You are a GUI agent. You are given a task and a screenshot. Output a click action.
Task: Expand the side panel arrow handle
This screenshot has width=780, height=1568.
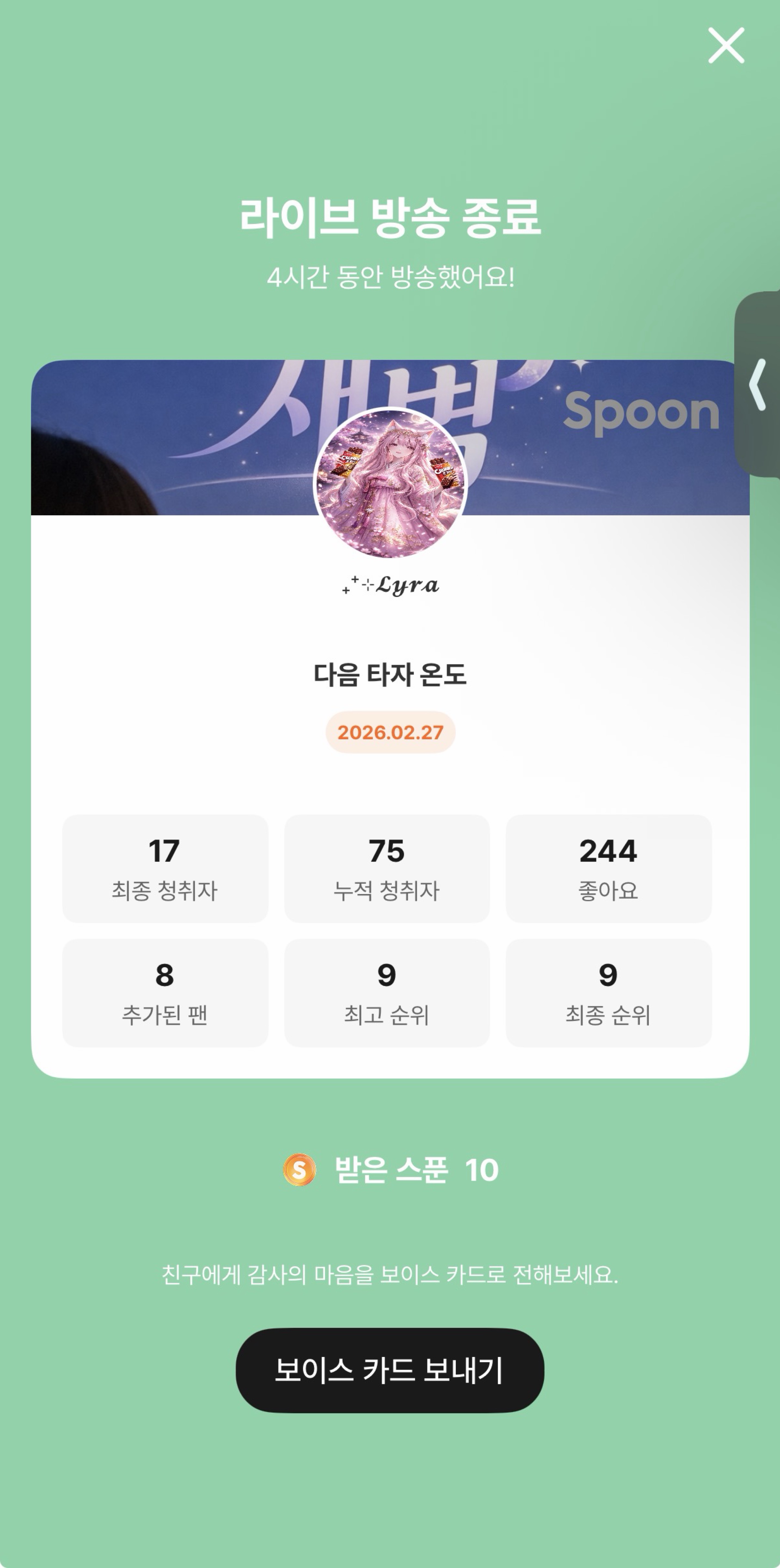pyautogui.click(x=758, y=385)
